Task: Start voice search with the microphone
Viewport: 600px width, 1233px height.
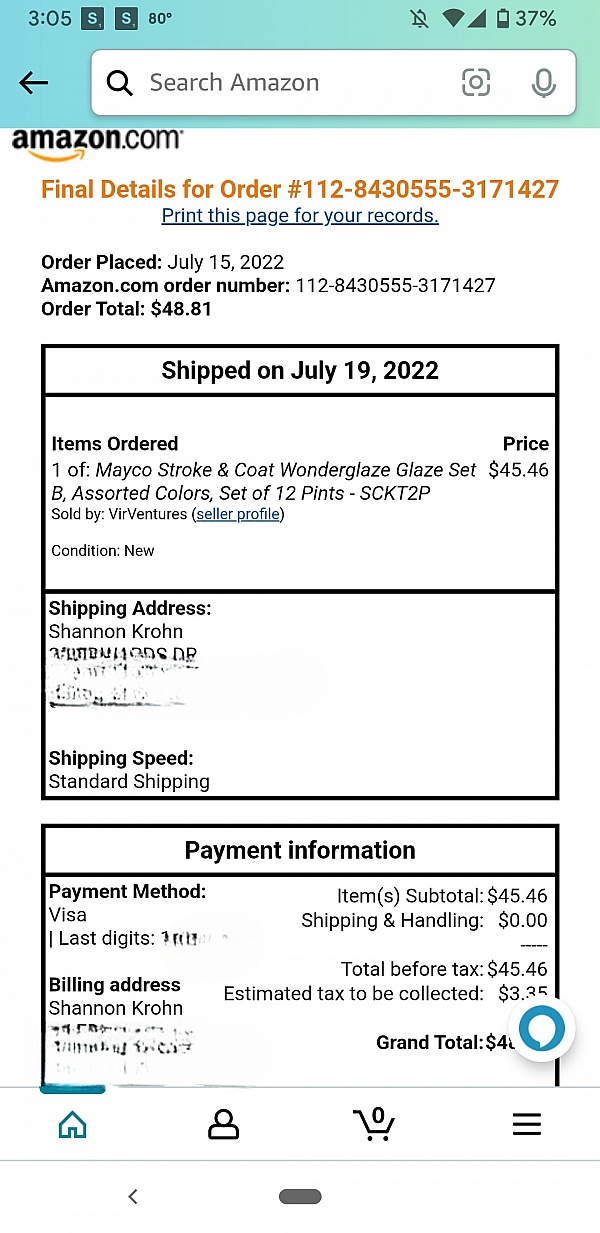Action: tap(543, 83)
